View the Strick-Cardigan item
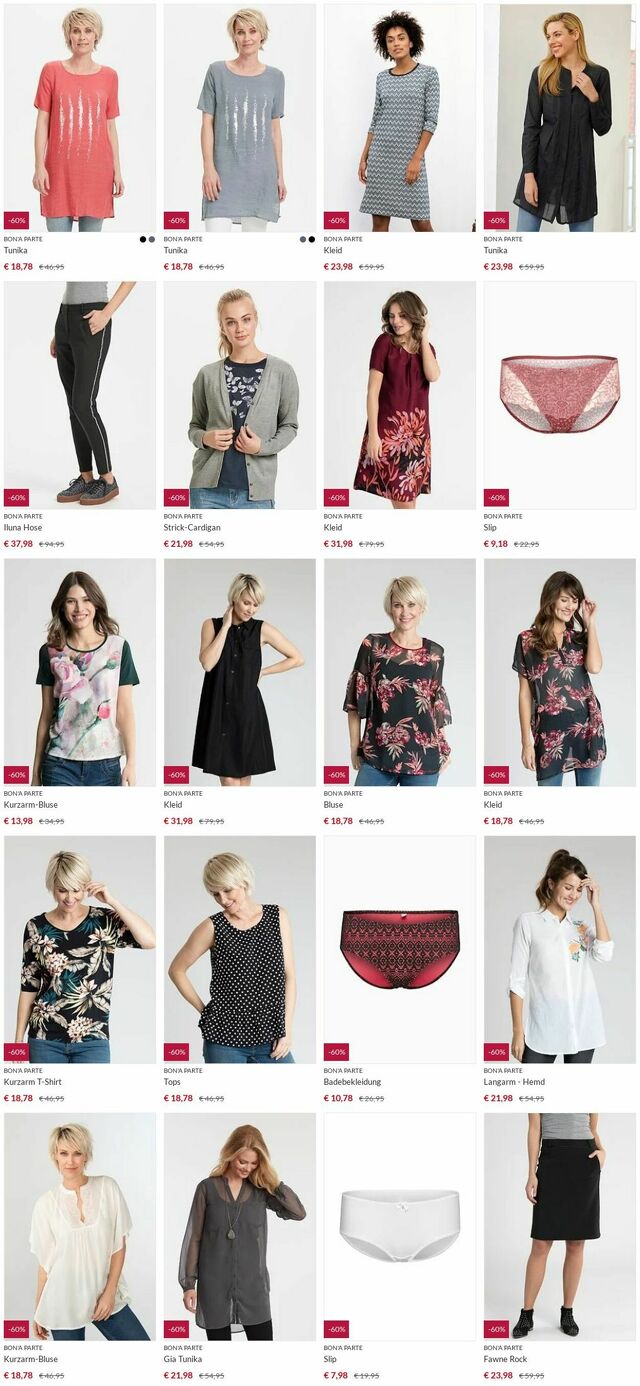The height and width of the screenshot is (1386, 640). click(x=239, y=395)
